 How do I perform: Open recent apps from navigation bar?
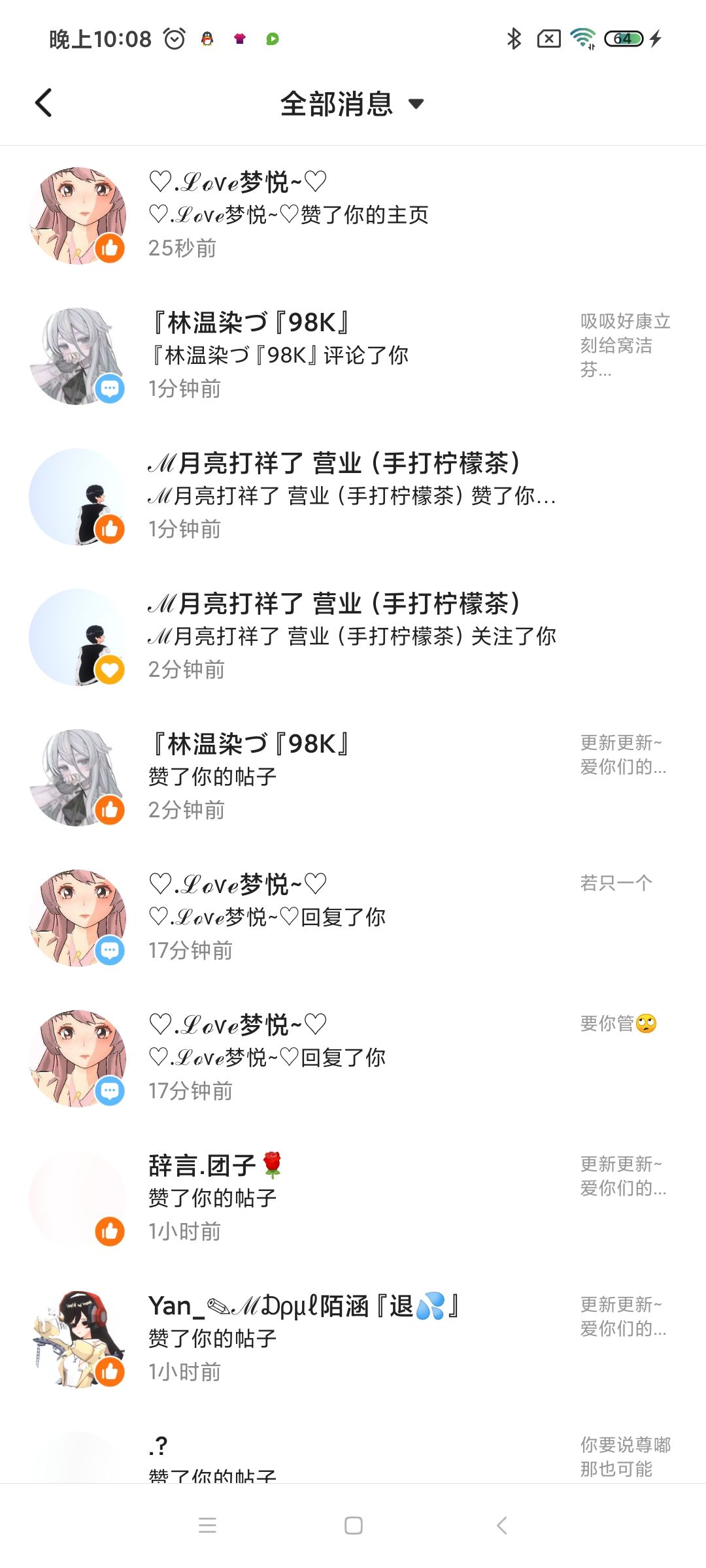[x=207, y=1526]
